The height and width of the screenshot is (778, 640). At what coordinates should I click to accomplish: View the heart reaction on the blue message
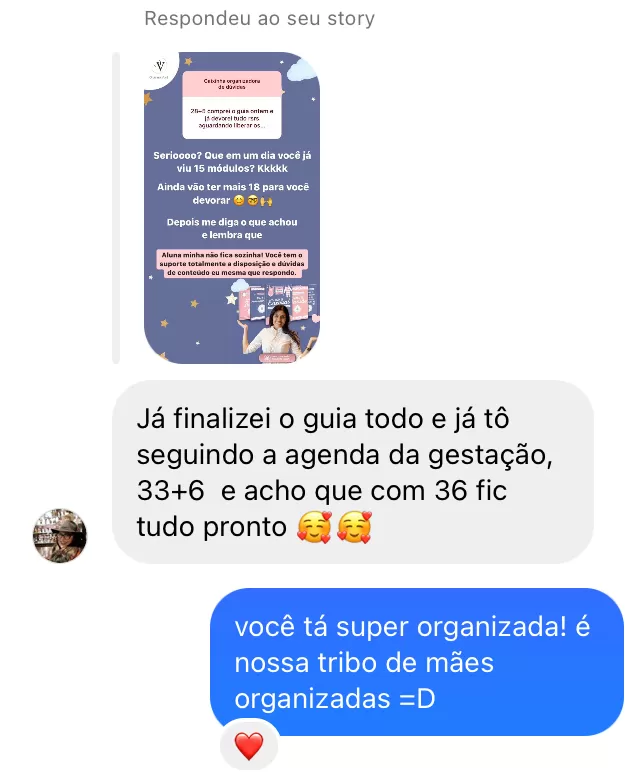[248, 745]
